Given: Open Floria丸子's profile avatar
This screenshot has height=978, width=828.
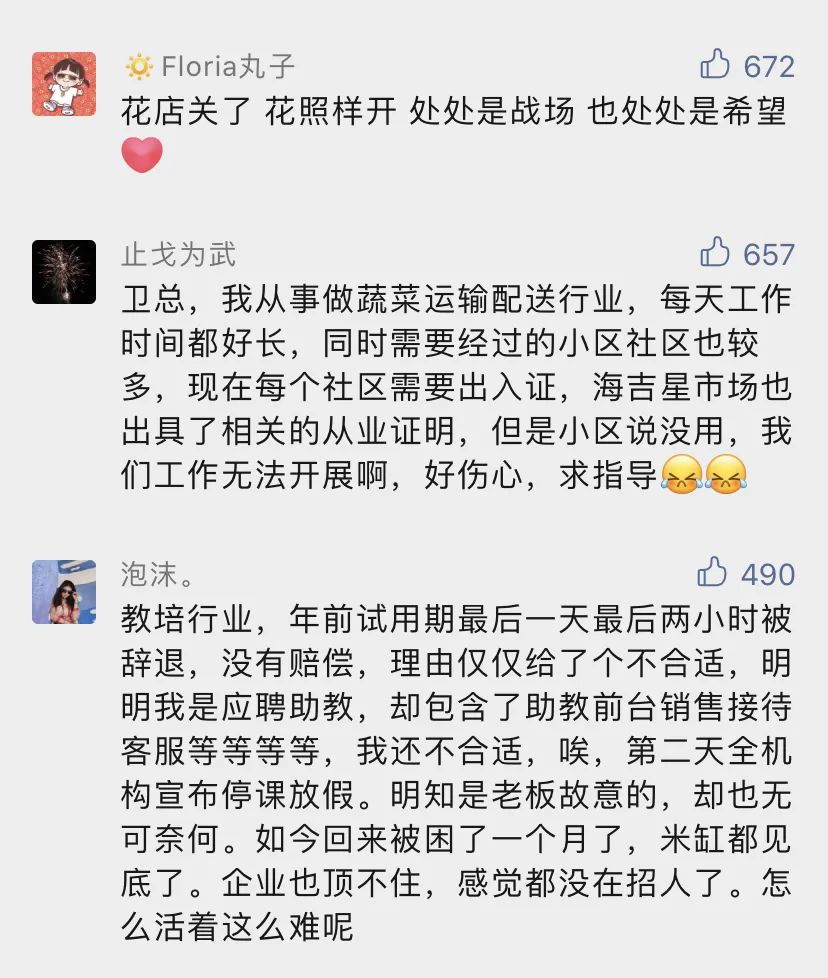Looking at the screenshot, I should [x=64, y=84].
